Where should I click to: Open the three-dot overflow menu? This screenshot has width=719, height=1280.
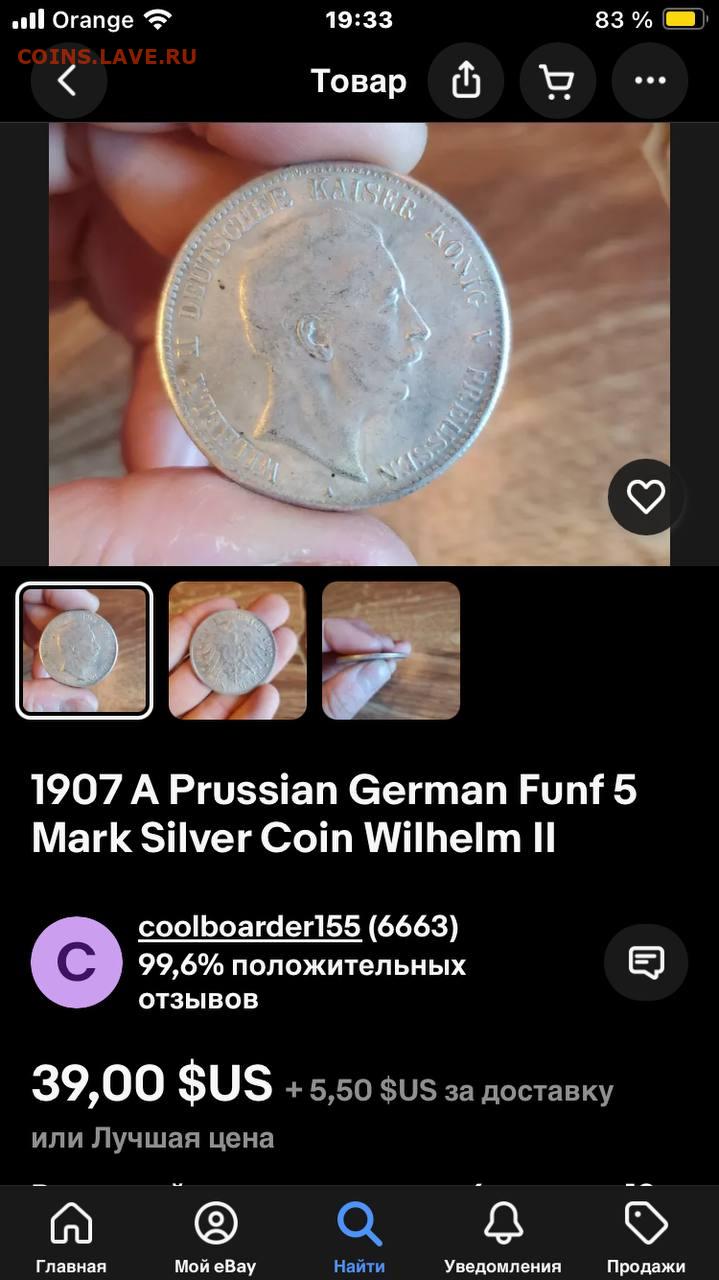[650, 82]
